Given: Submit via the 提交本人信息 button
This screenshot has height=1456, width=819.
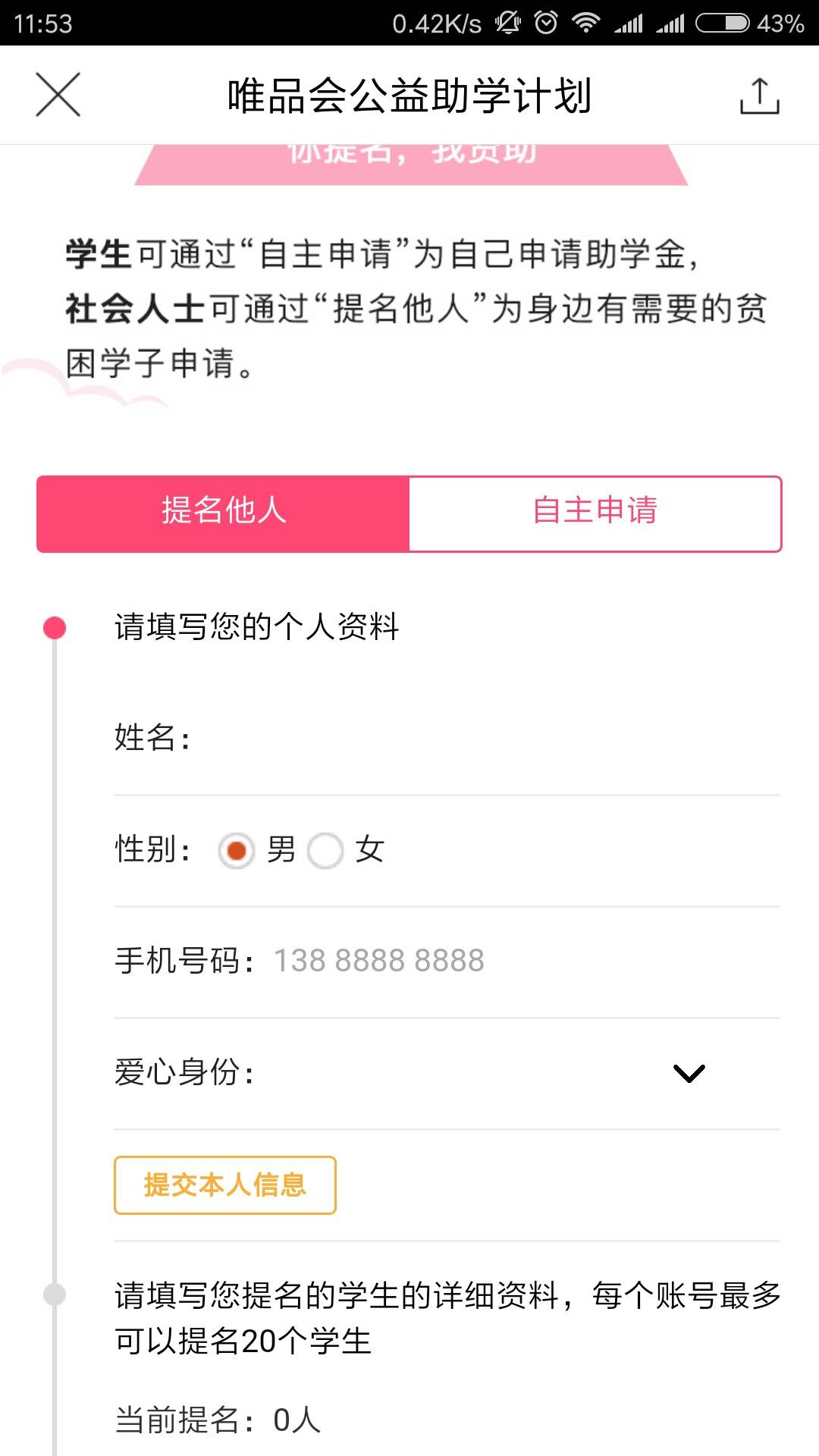Looking at the screenshot, I should 224,1185.
